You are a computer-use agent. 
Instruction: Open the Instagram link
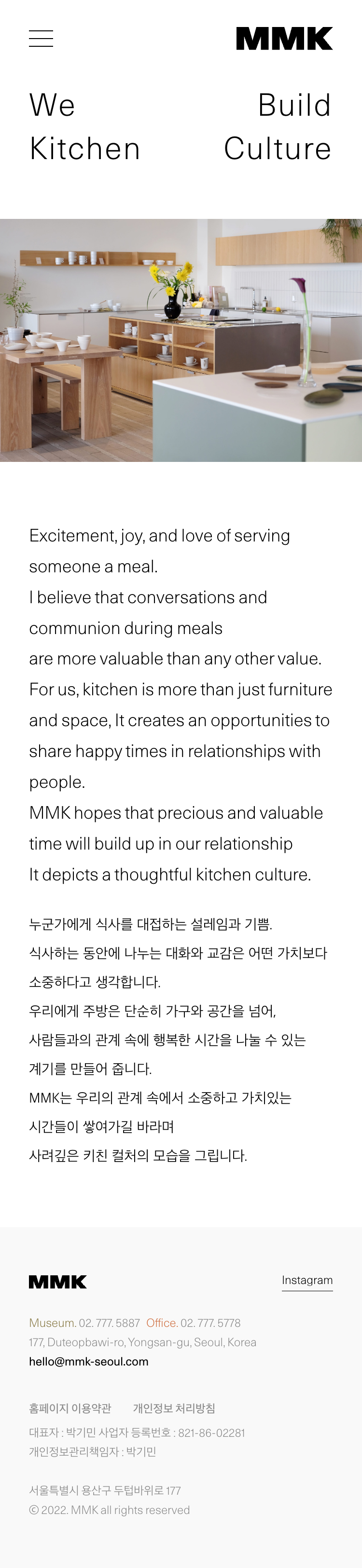(x=306, y=1280)
